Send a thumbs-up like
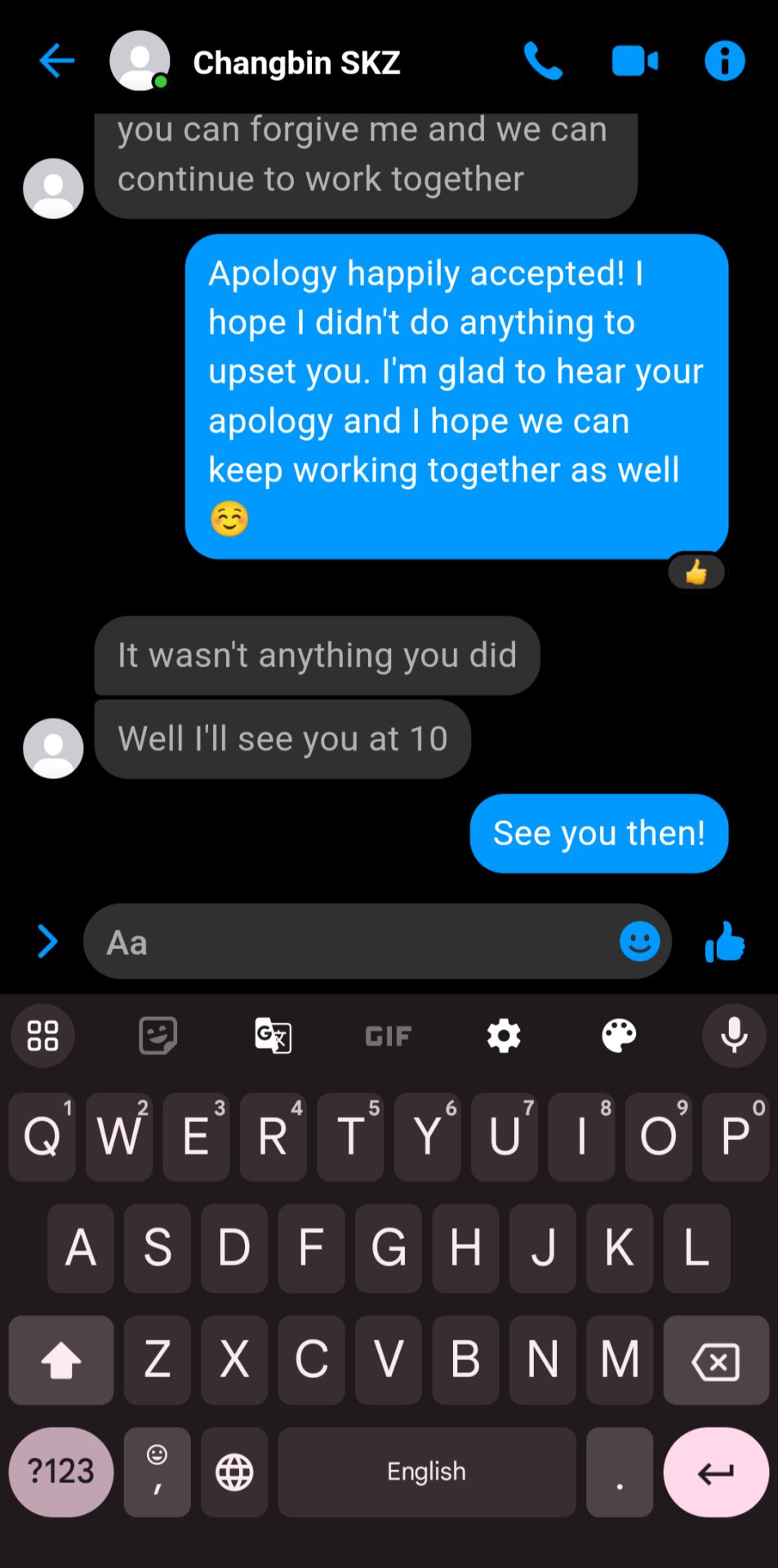This screenshot has width=778, height=1568. tap(725, 942)
